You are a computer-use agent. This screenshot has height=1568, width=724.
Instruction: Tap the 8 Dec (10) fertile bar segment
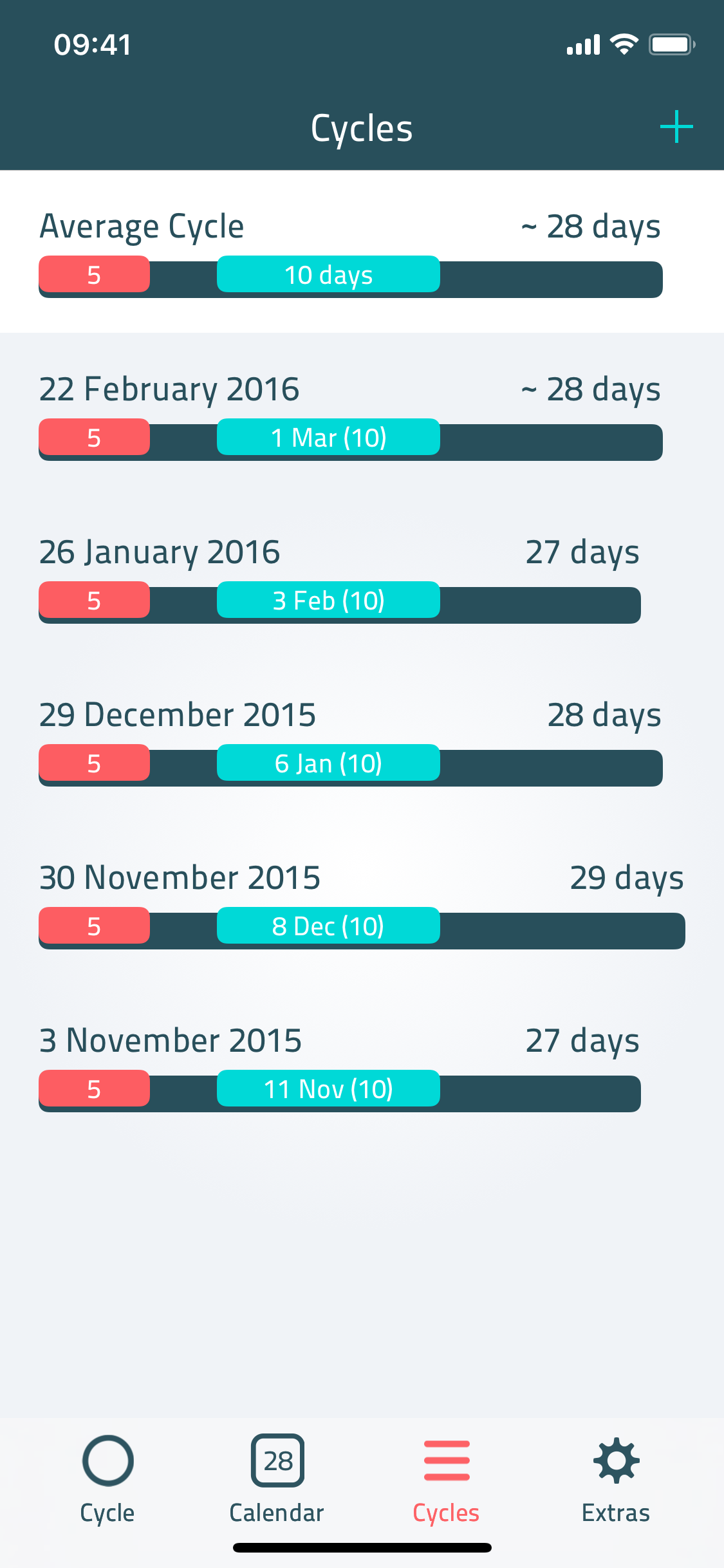coord(328,925)
